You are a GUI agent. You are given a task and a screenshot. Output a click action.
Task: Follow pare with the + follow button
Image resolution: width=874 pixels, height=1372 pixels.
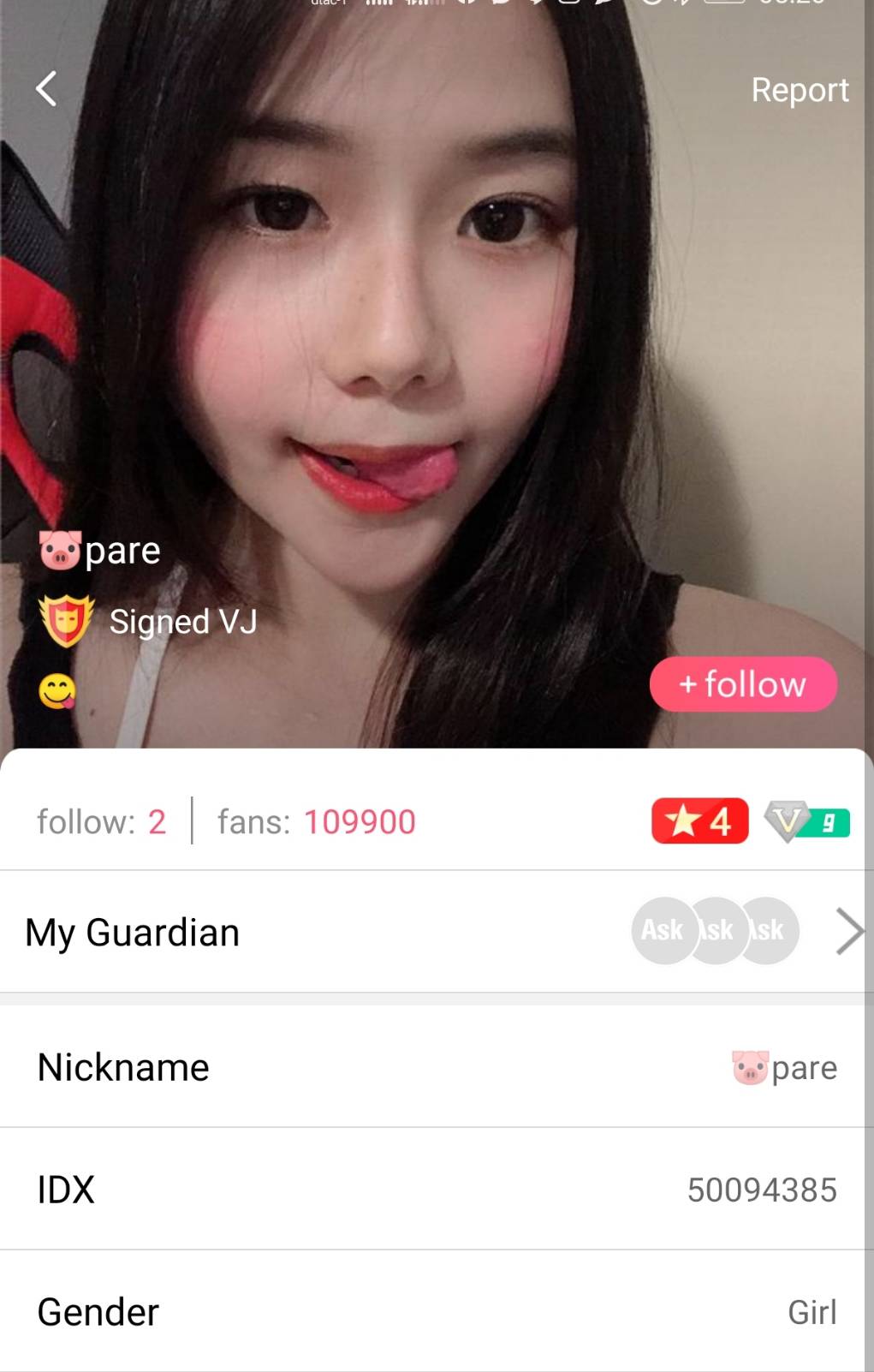[743, 684]
